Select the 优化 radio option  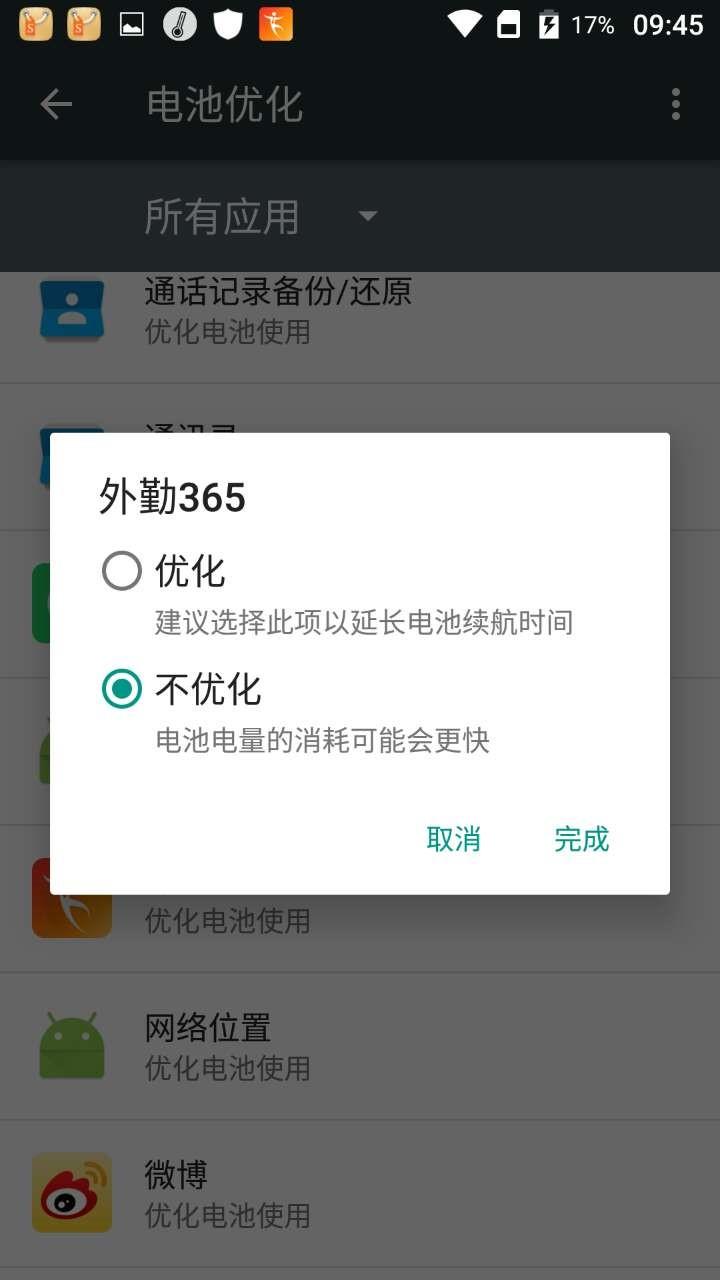[122, 572]
